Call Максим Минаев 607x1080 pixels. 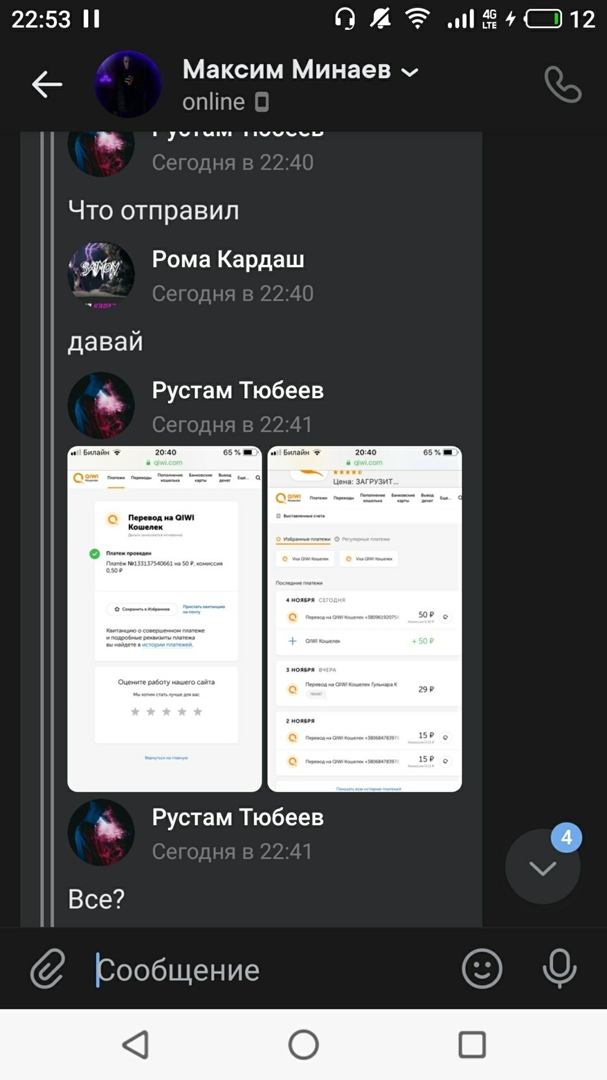click(562, 85)
